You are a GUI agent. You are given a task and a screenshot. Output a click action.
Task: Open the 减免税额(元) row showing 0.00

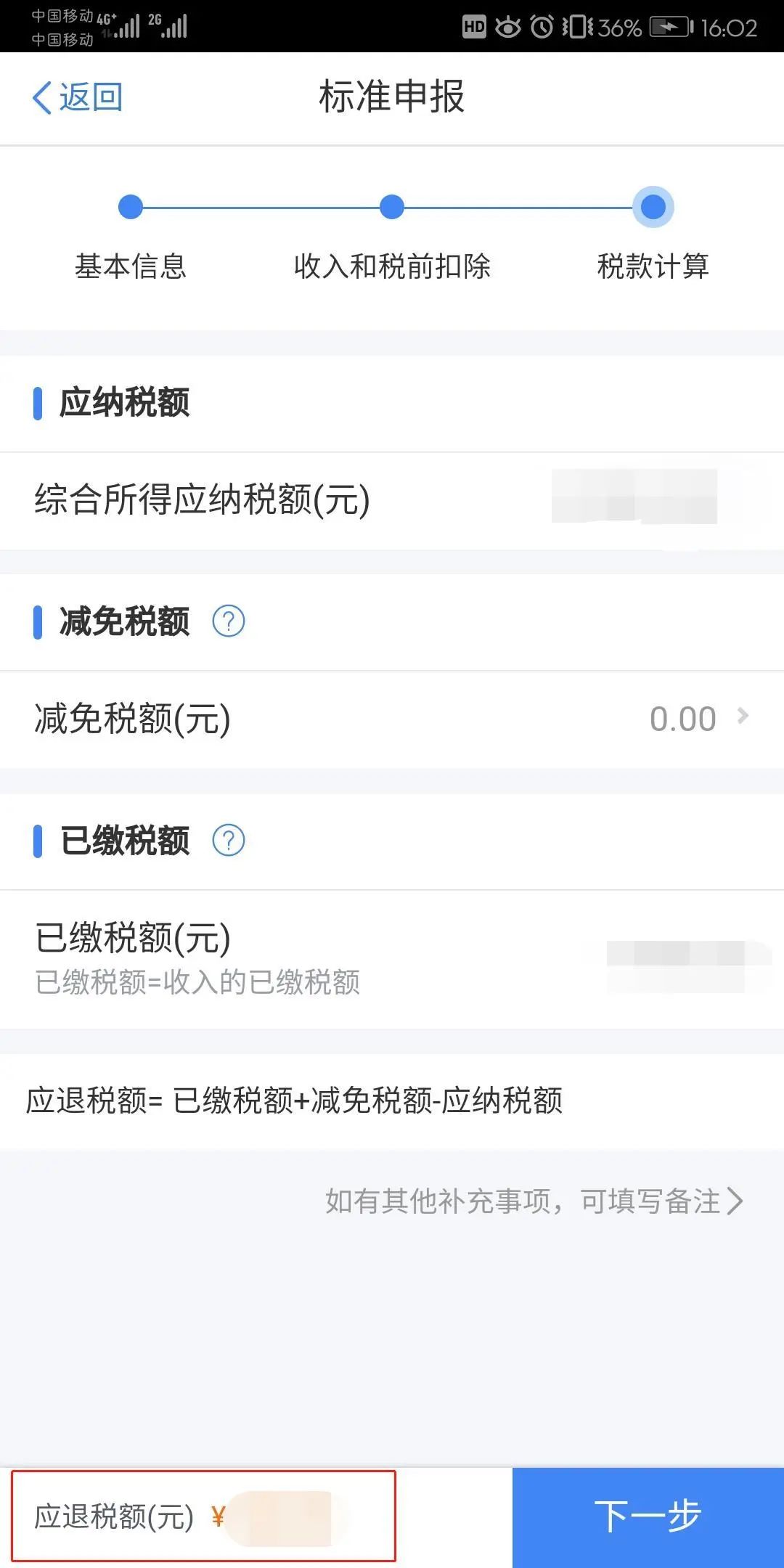pos(392,719)
